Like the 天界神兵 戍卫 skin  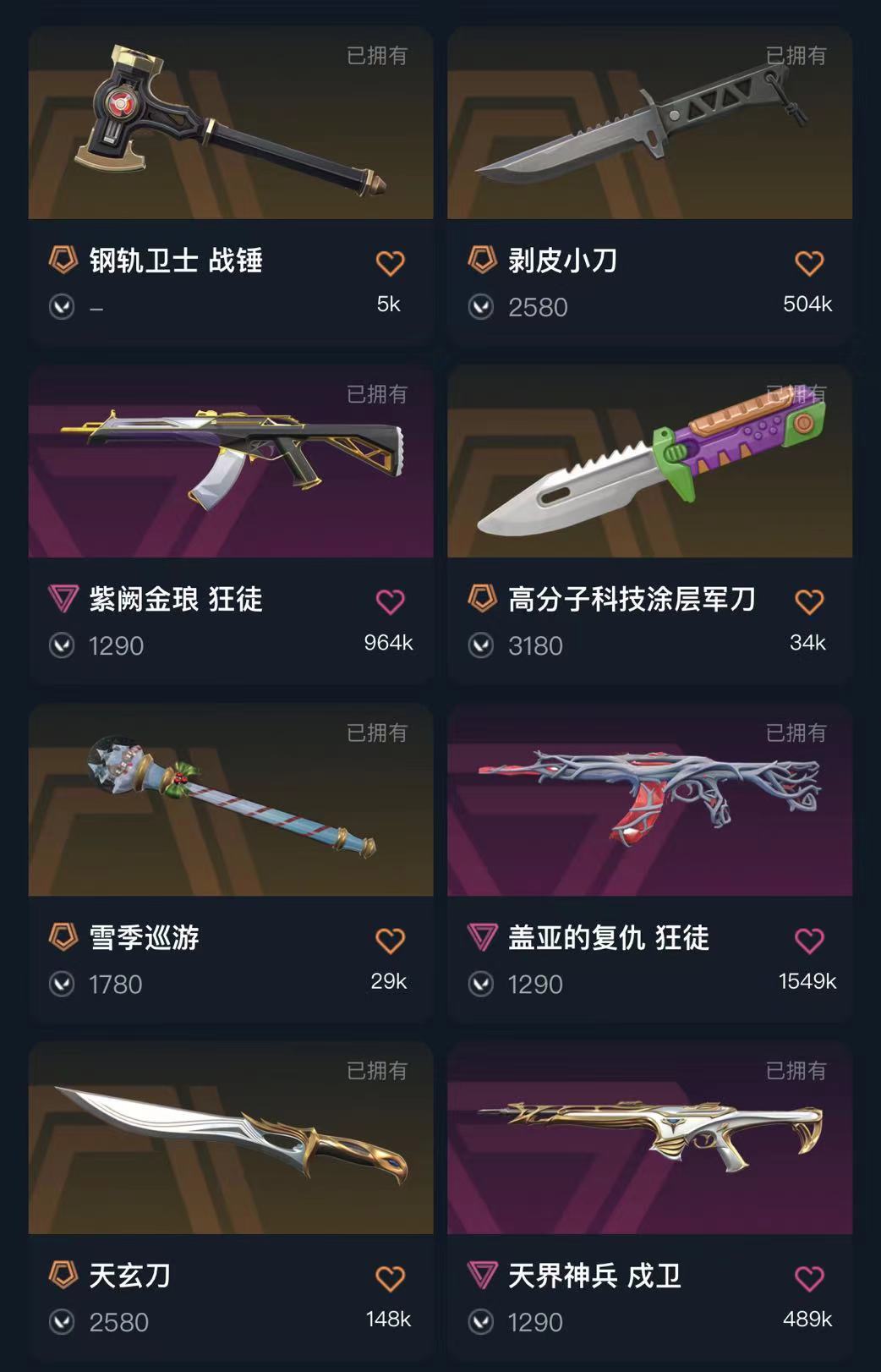pos(809,1278)
